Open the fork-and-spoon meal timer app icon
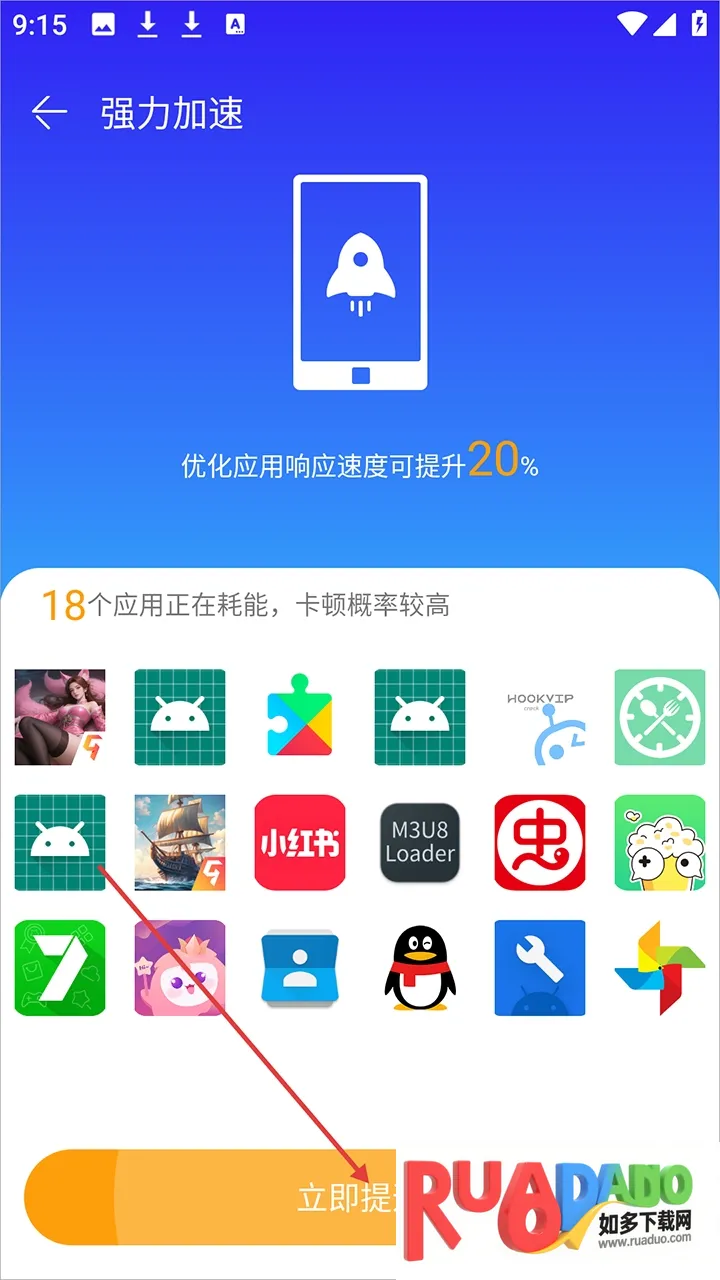 point(660,718)
